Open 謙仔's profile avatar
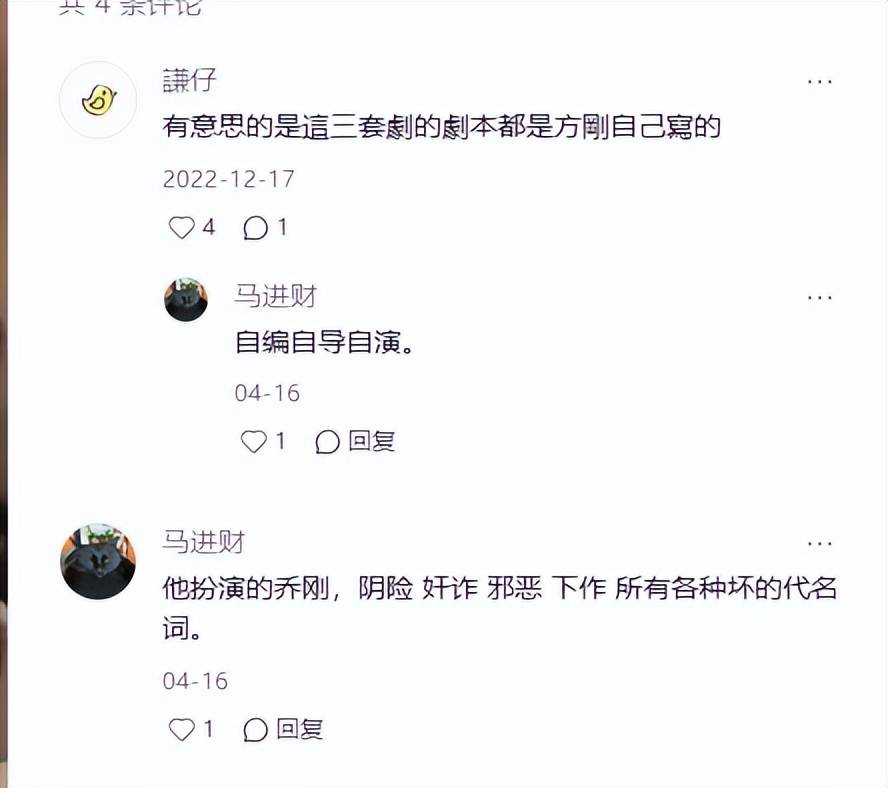Viewport: 888px width, 788px height. (97, 99)
